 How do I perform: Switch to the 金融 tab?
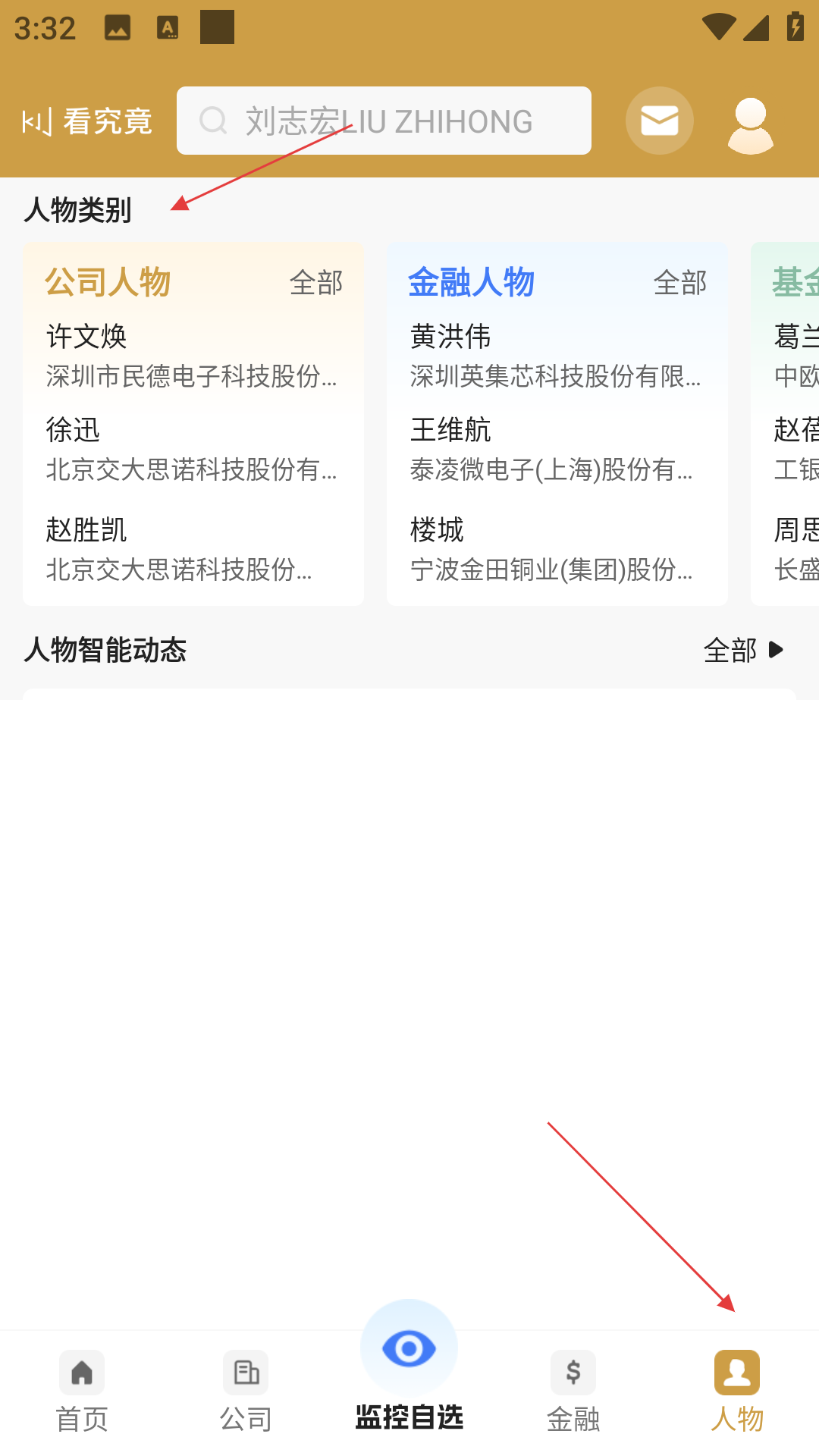[573, 1392]
